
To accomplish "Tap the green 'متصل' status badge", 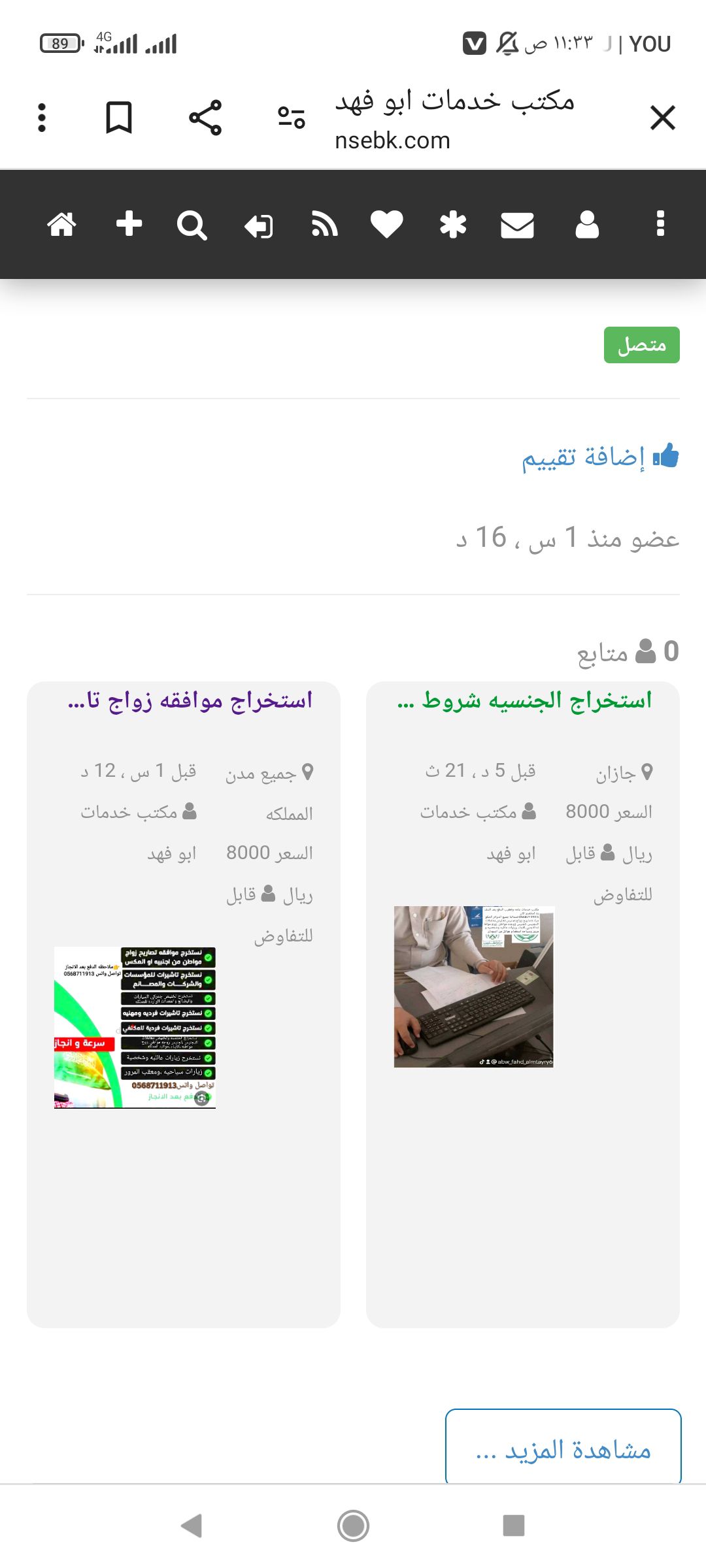I will pos(641,345).
